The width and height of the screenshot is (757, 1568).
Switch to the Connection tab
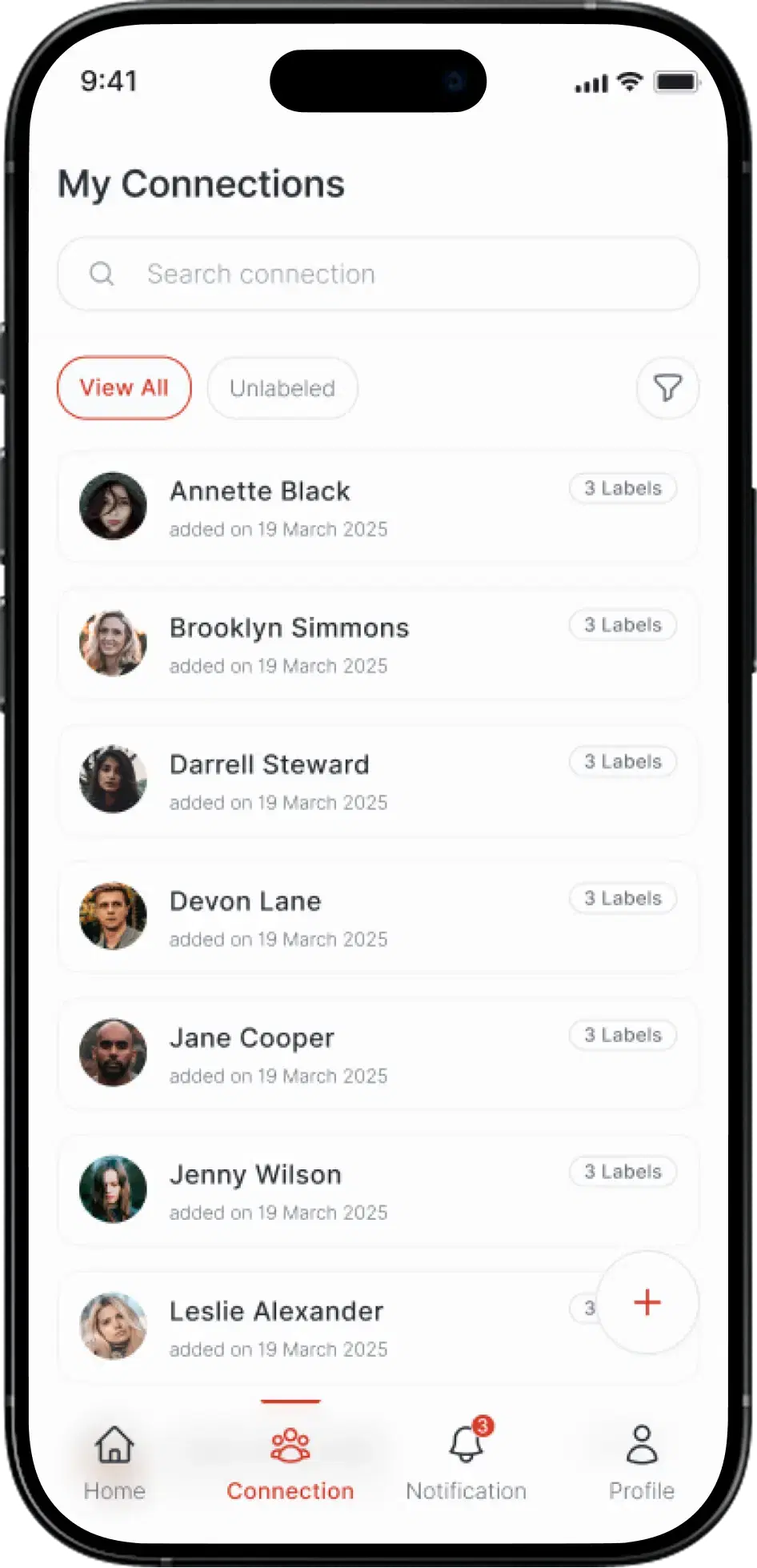(x=290, y=1462)
